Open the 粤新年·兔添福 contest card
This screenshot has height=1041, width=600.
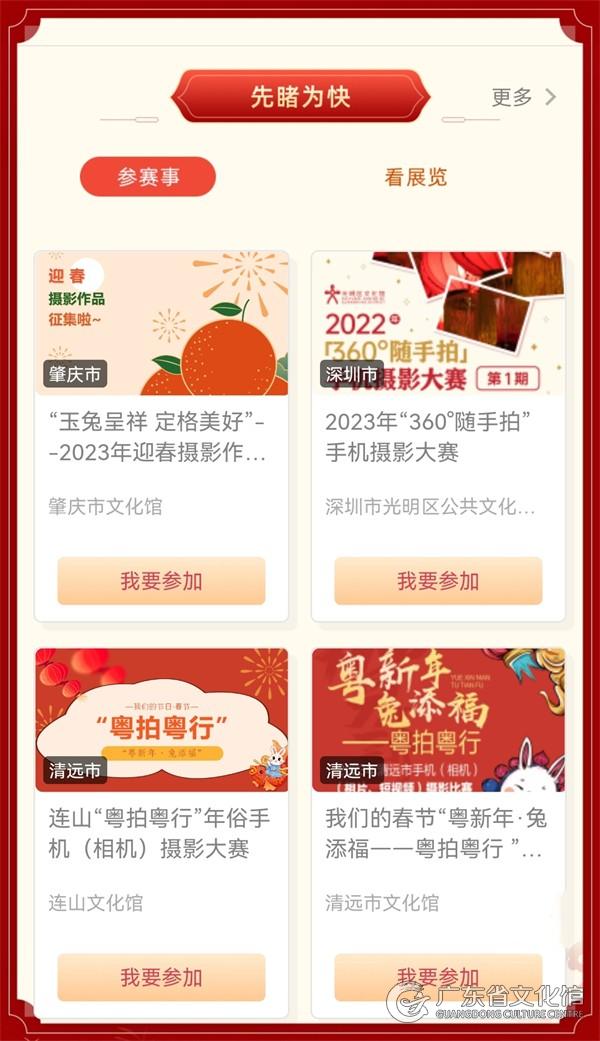pyautogui.click(x=438, y=833)
